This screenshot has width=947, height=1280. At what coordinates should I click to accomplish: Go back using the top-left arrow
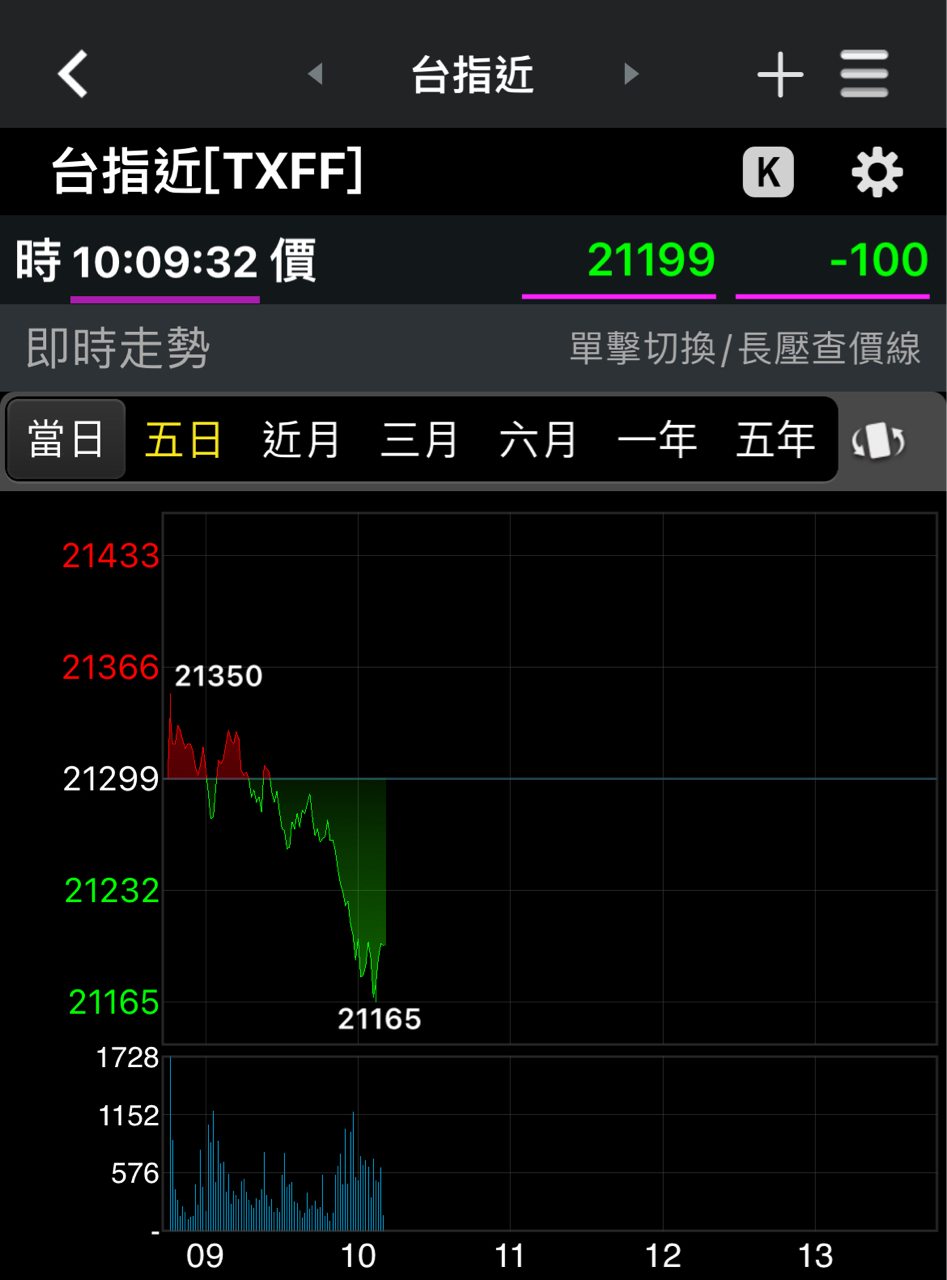point(73,75)
